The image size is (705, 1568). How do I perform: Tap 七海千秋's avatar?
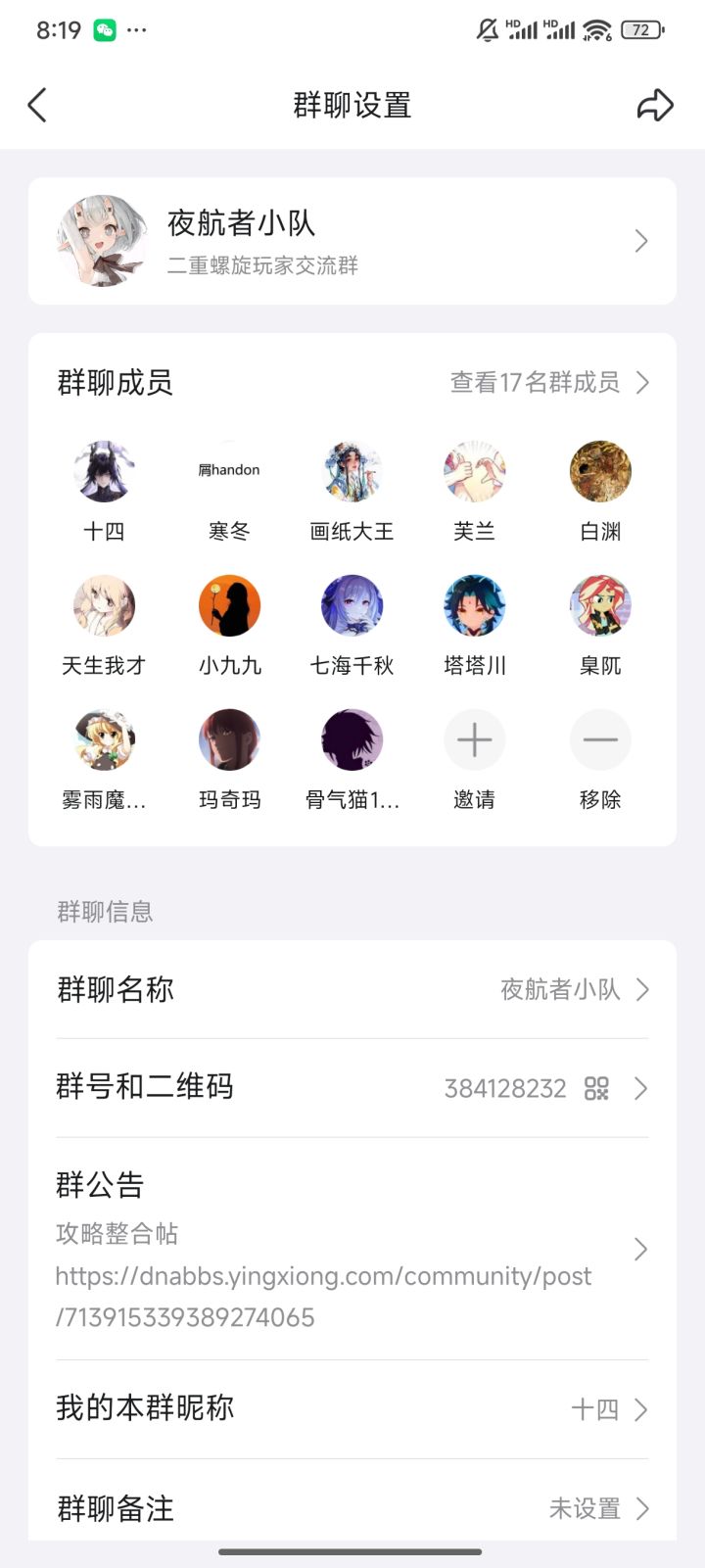pos(352,605)
